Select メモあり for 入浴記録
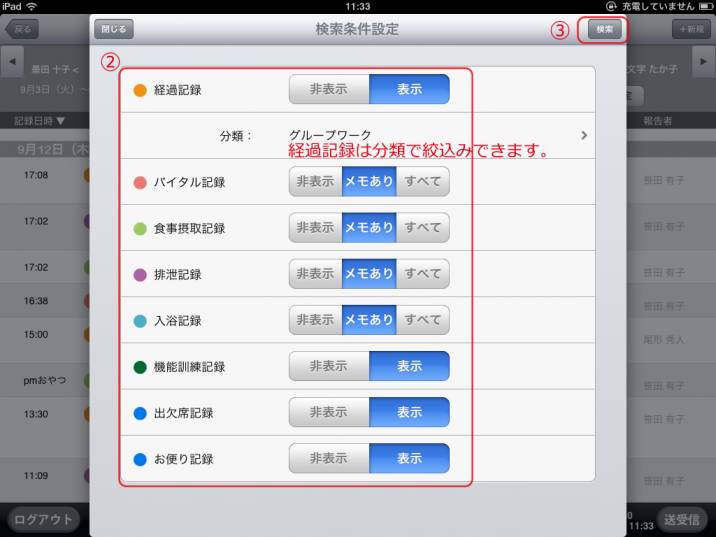The image size is (716, 537). tap(369, 320)
